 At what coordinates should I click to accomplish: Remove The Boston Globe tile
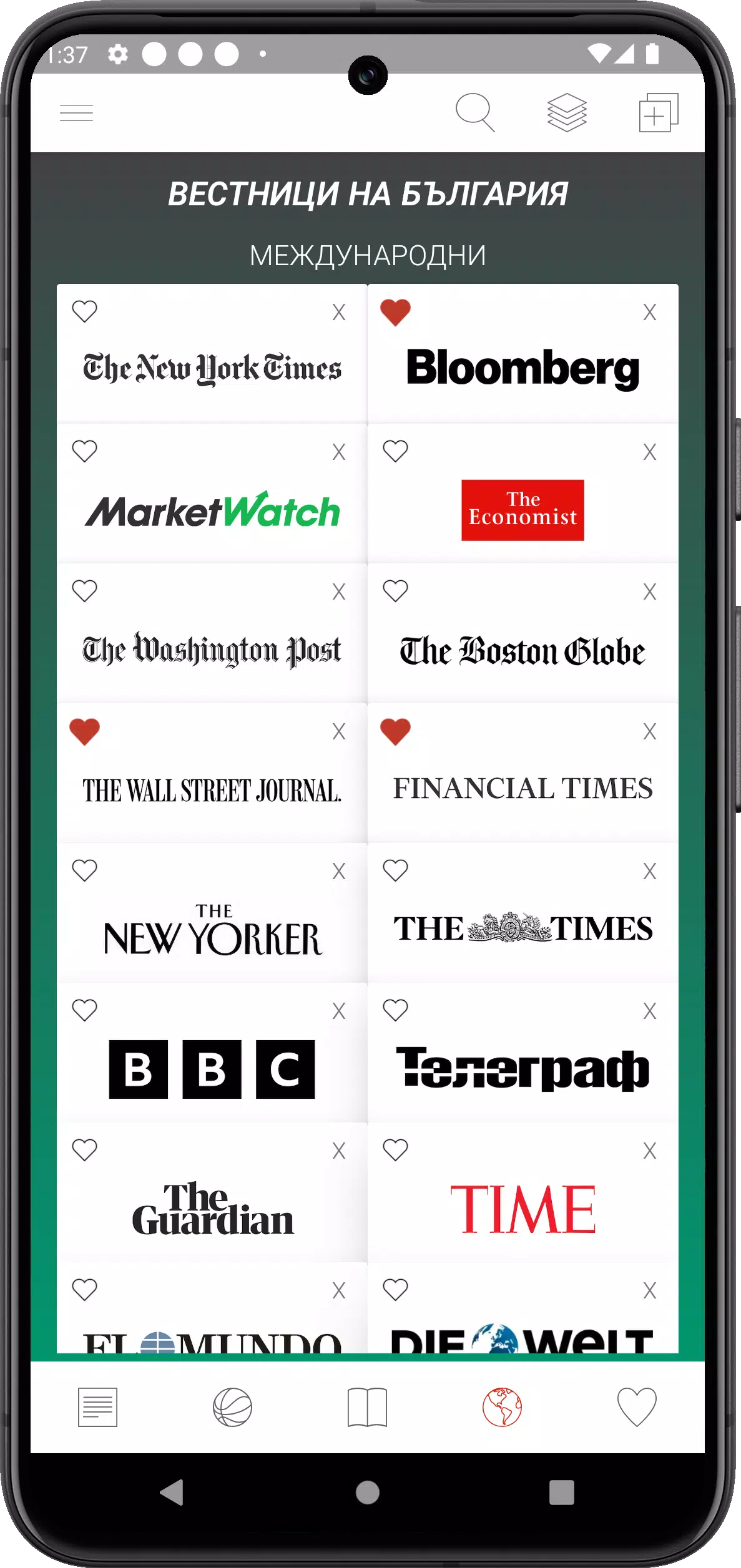click(x=650, y=592)
